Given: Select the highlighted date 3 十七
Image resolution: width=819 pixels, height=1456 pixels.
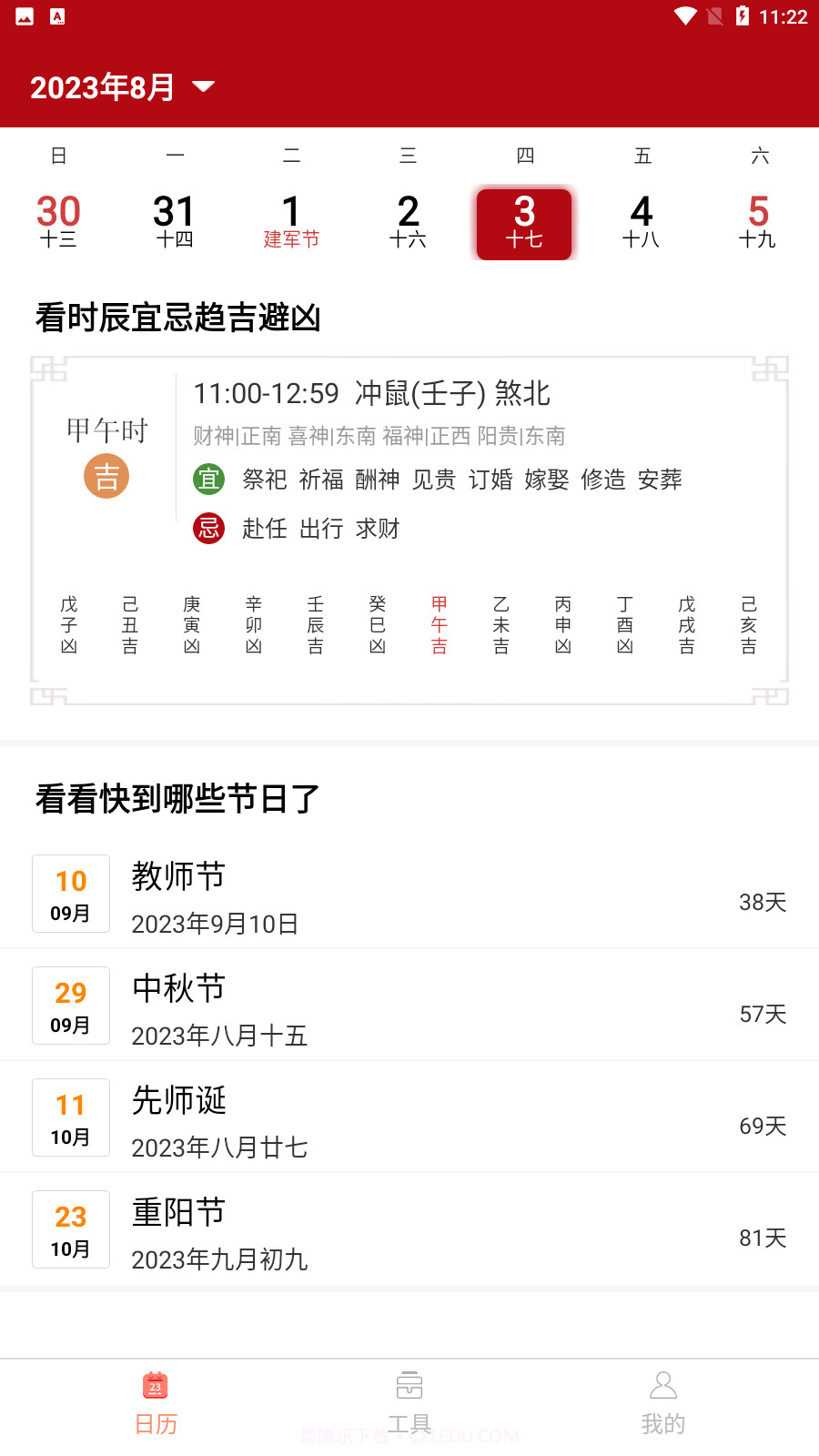Looking at the screenshot, I should [524, 223].
